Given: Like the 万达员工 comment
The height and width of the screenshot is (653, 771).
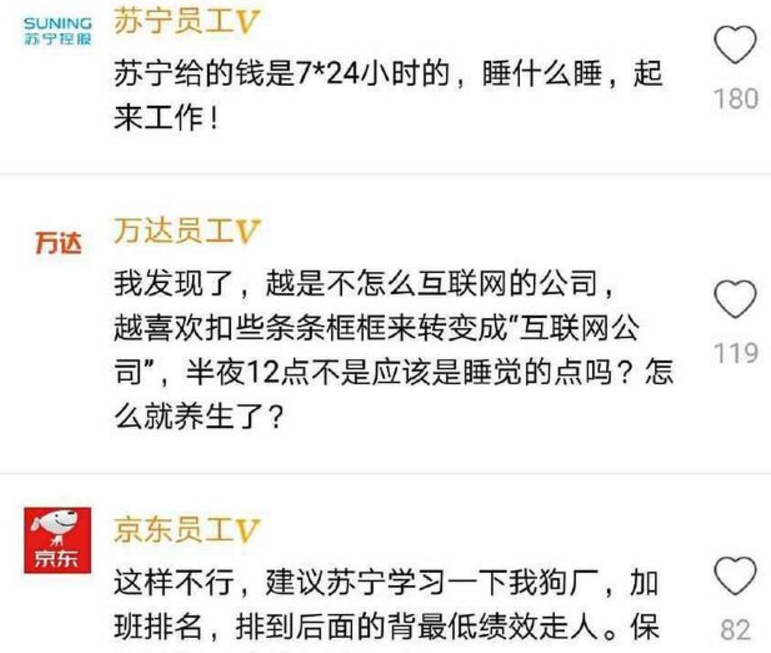Looking at the screenshot, I should (736, 299).
